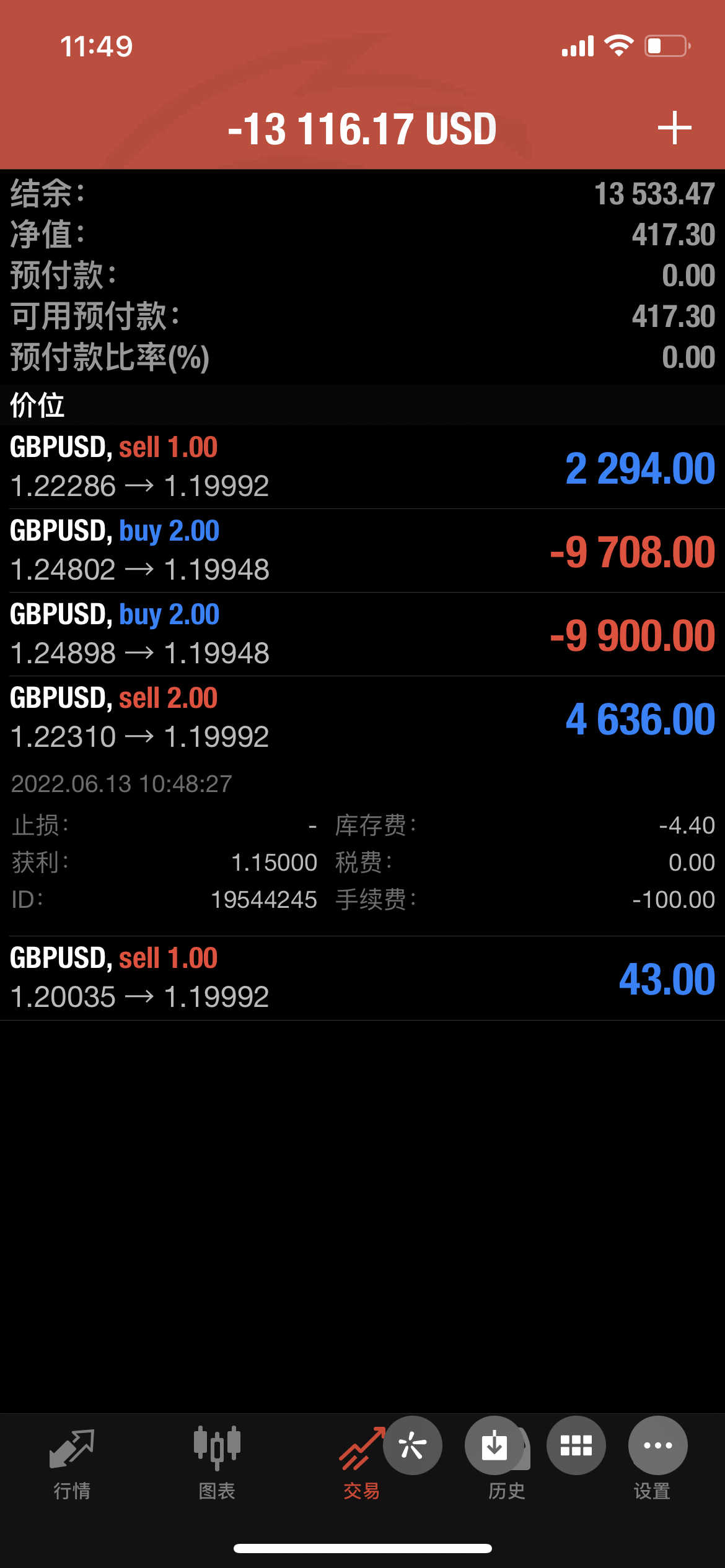Open GBPUSD sell 1.00 position at 1.20035
Viewport: 725px width, 1568px height.
pyautogui.click(x=362, y=978)
